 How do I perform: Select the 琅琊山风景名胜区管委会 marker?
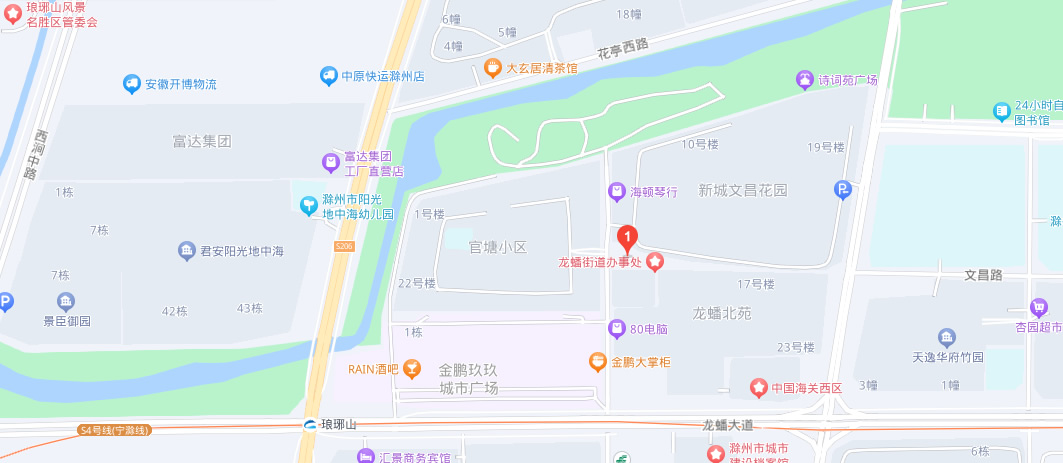tap(13, 13)
